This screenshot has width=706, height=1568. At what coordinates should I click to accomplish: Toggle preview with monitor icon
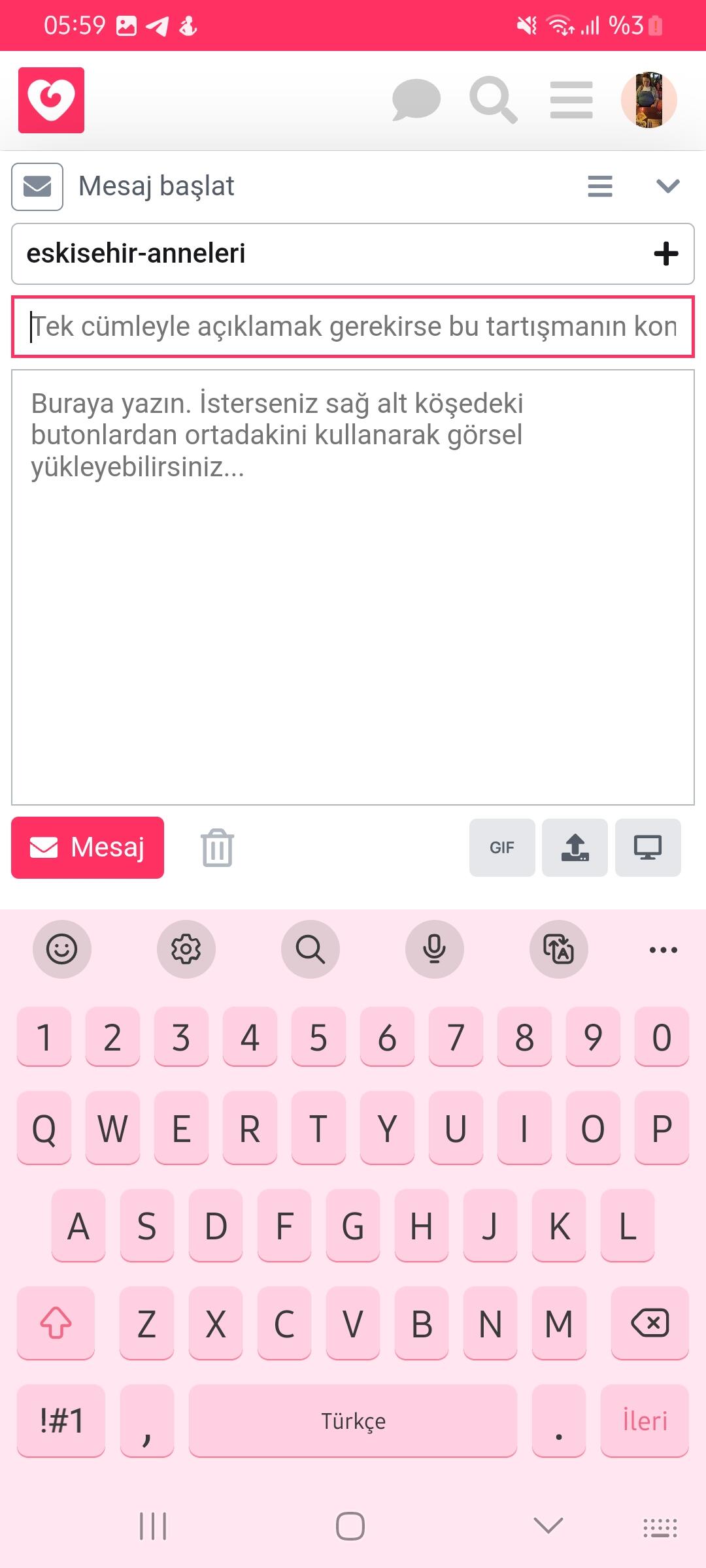(648, 847)
